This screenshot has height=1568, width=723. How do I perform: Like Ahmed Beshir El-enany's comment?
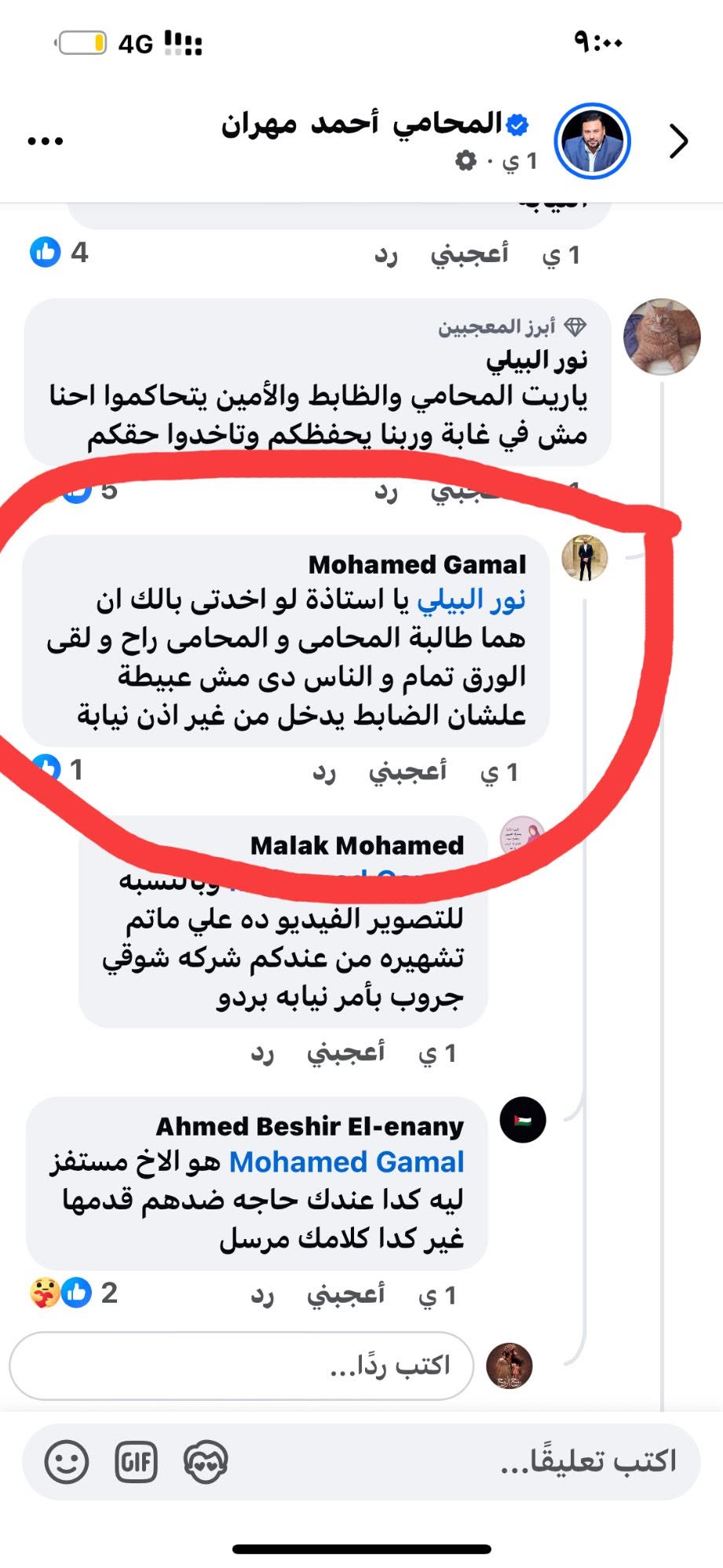tap(345, 1295)
